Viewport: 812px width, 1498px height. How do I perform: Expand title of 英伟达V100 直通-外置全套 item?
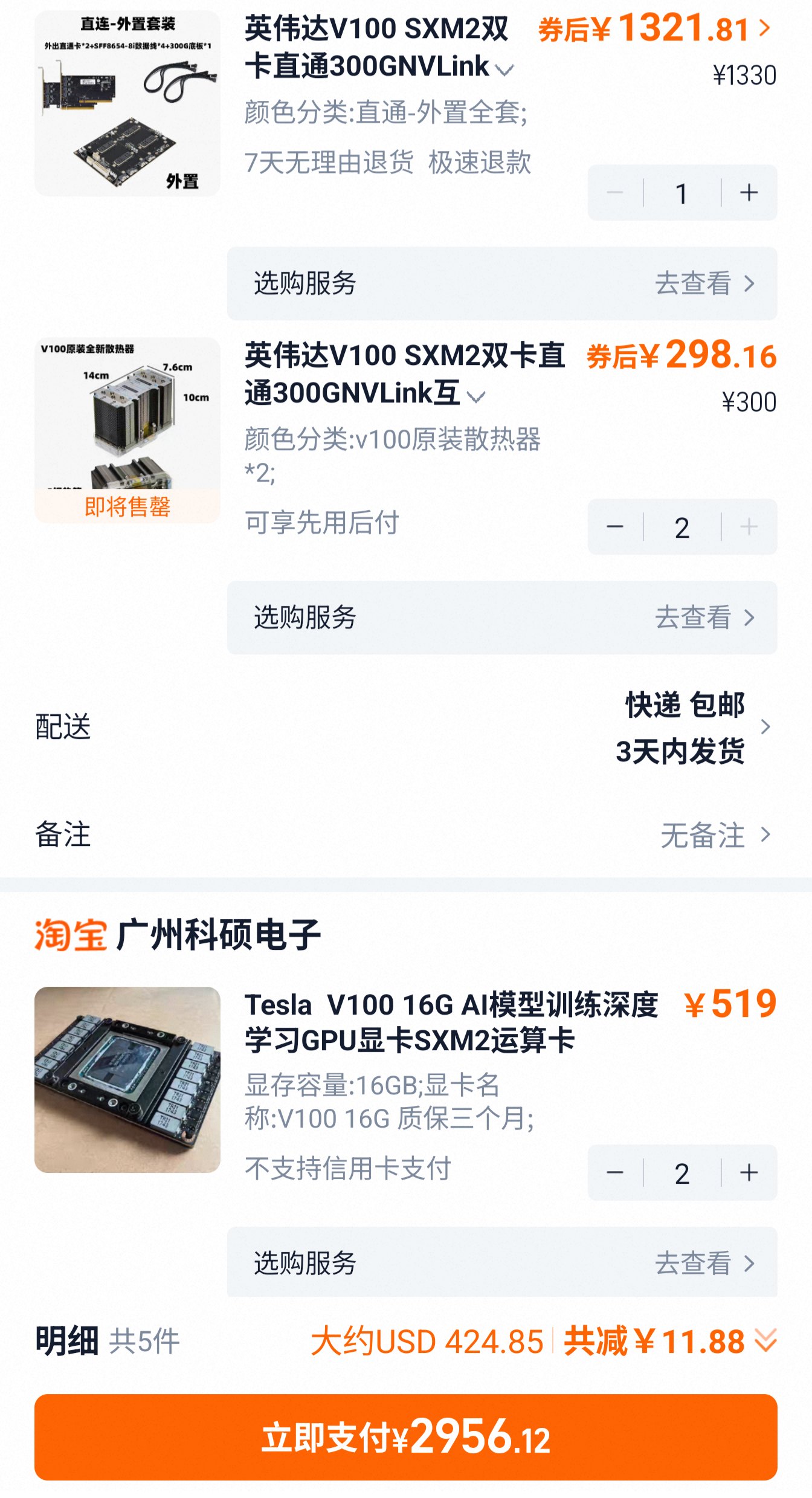(x=504, y=70)
